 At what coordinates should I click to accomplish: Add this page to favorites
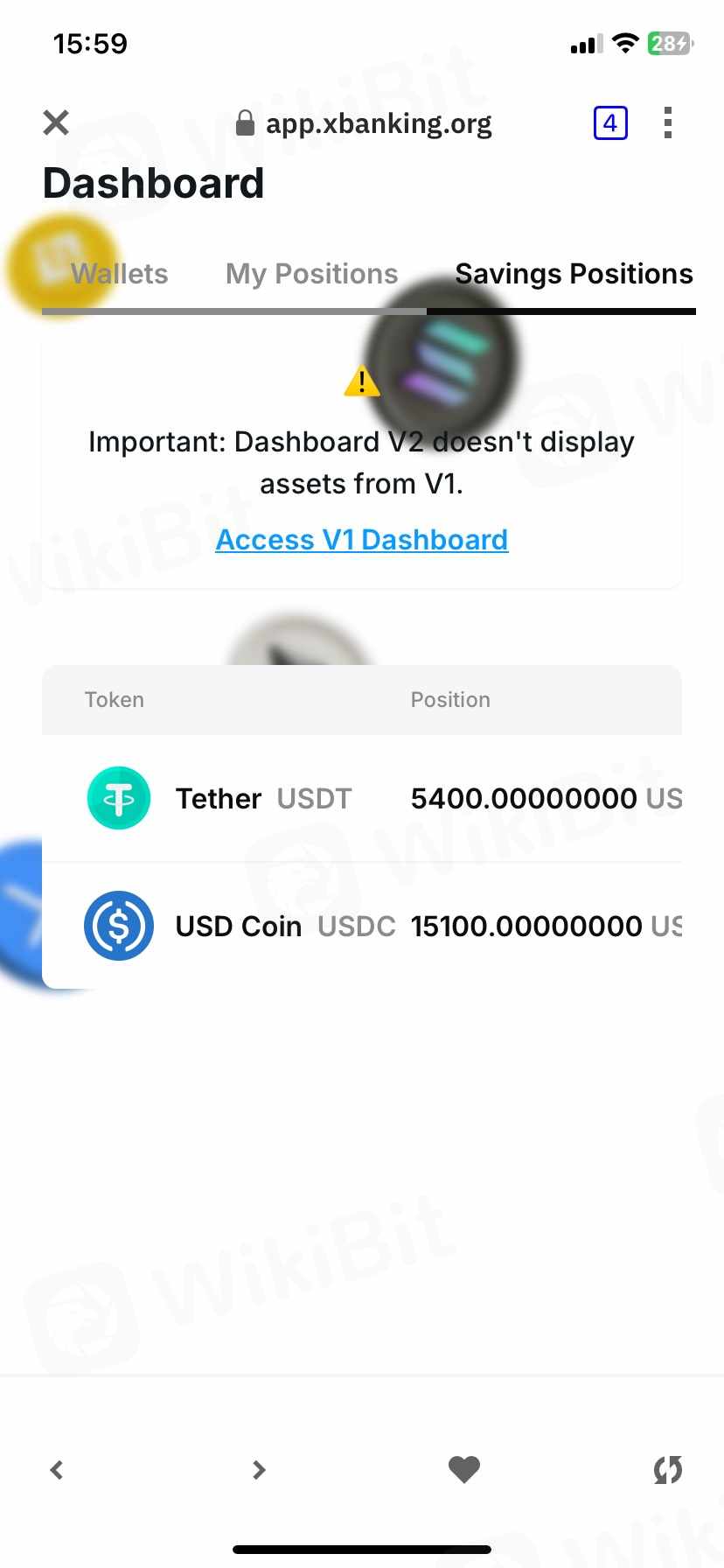pos(464,1470)
